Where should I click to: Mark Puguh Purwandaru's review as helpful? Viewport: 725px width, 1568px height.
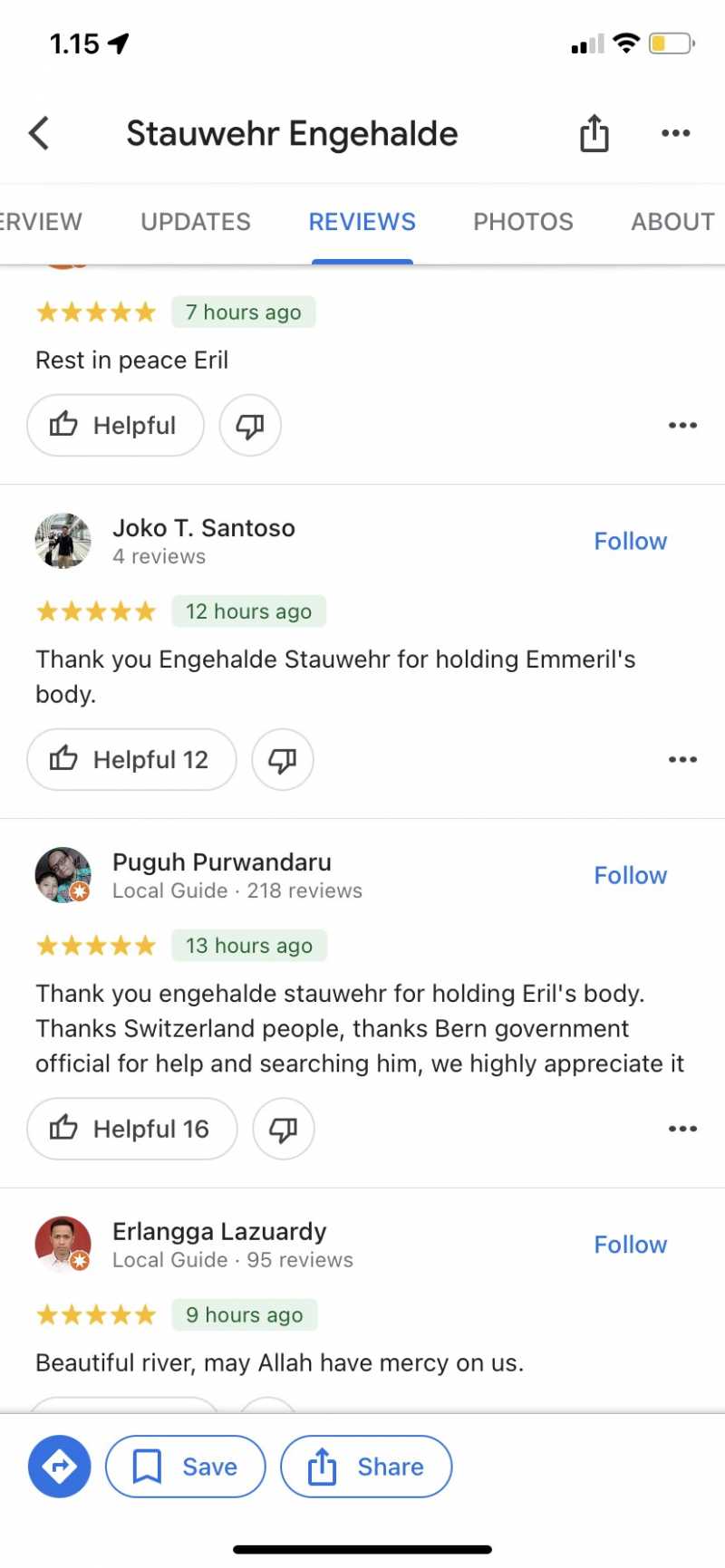point(131,1129)
